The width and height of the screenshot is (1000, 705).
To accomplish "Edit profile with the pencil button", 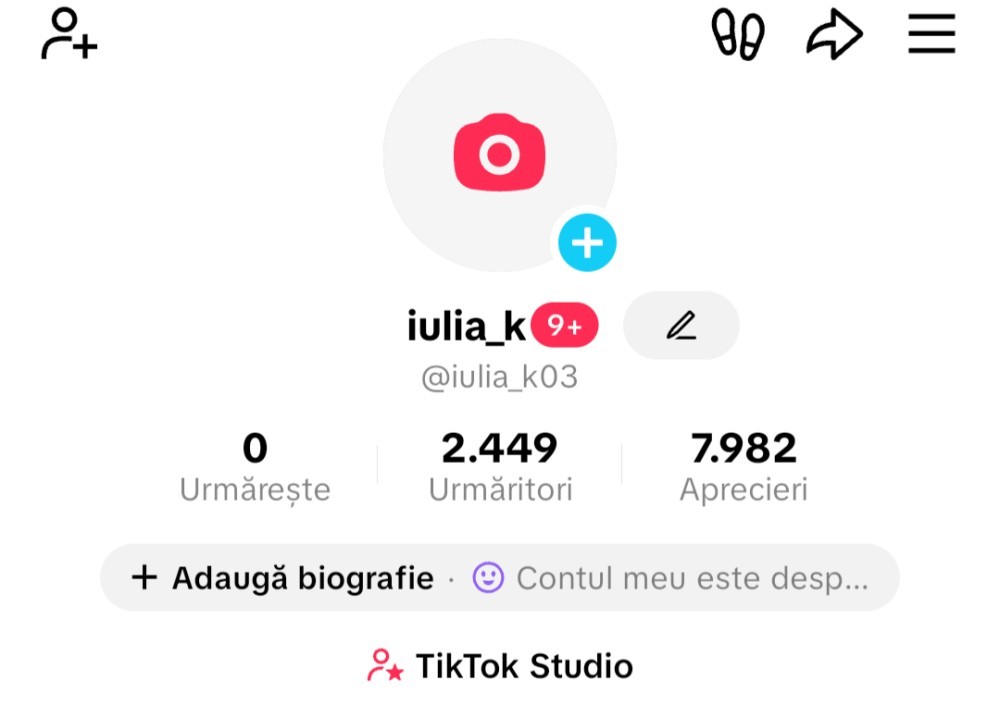I will (681, 325).
